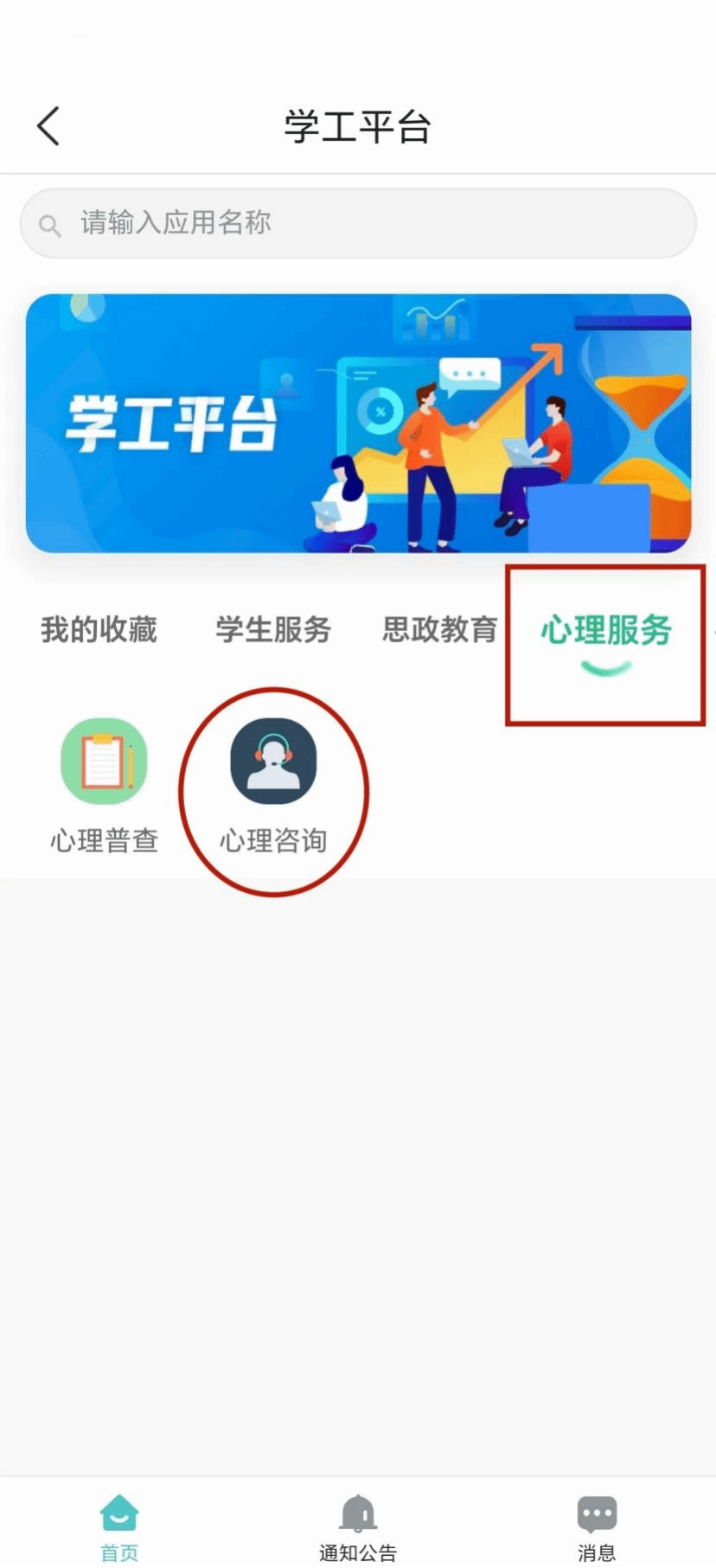Open 通知公告 in bottom navigation
The width and height of the screenshot is (716, 1568).
[358, 1527]
